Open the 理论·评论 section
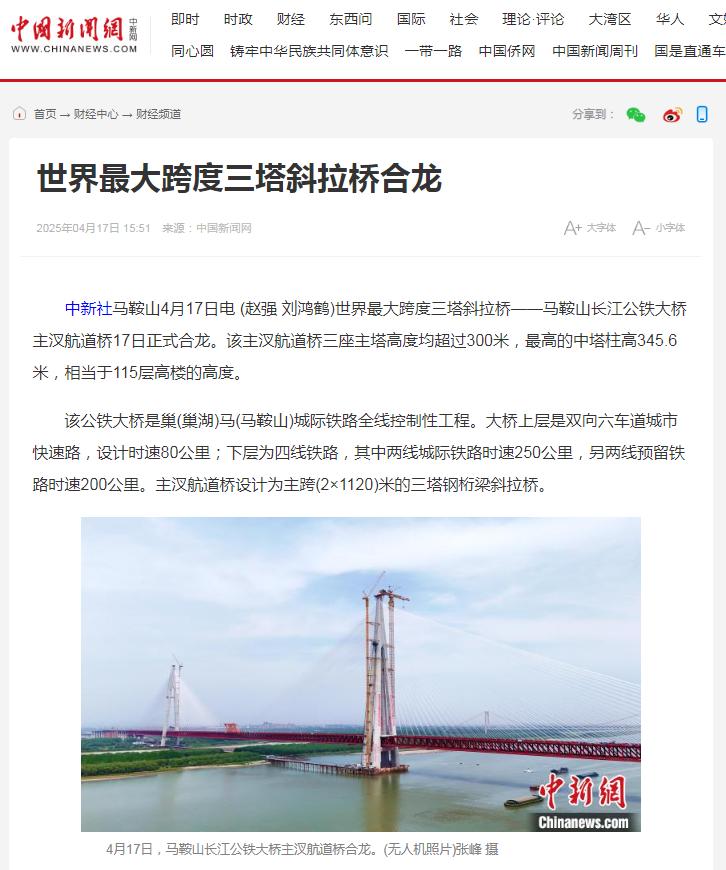This screenshot has width=726, height=870. pyautogui.click(x=532, y=19)
